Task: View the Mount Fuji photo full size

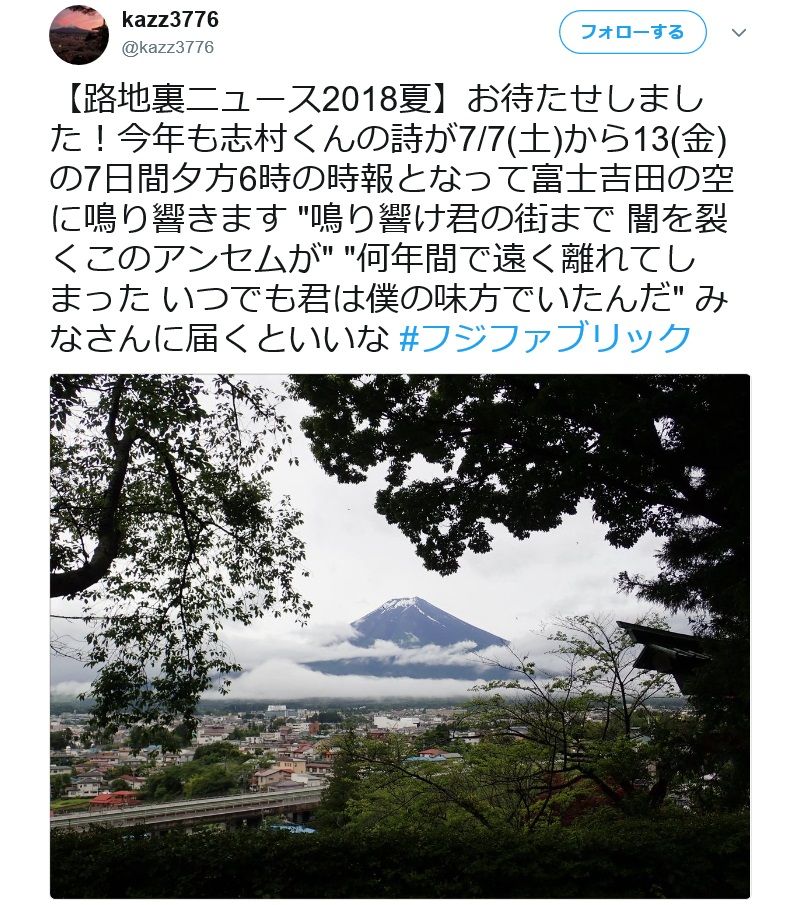Action: pos(399,635)
